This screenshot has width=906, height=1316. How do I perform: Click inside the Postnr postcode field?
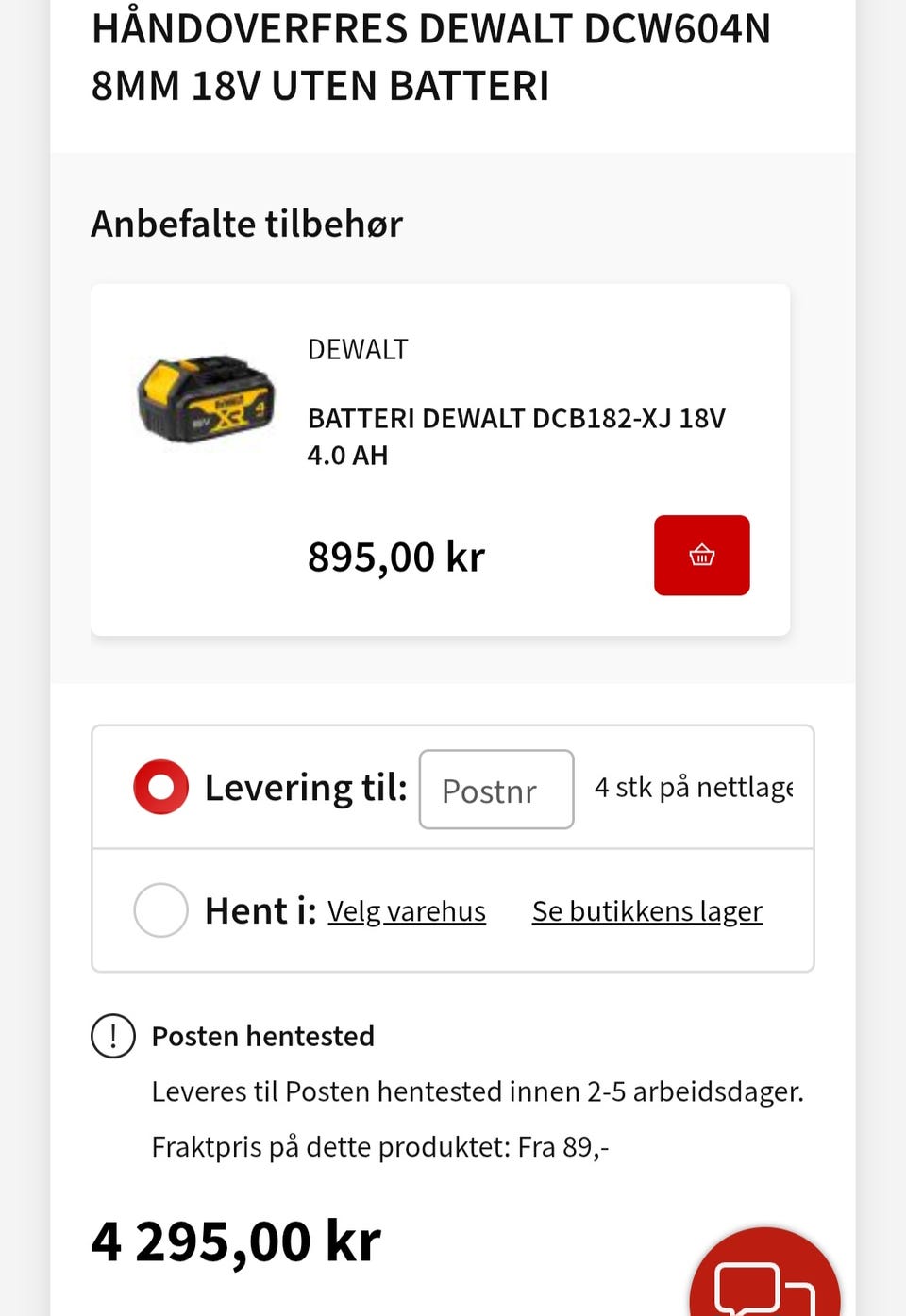pyautogui.click(x=495, y=790)
